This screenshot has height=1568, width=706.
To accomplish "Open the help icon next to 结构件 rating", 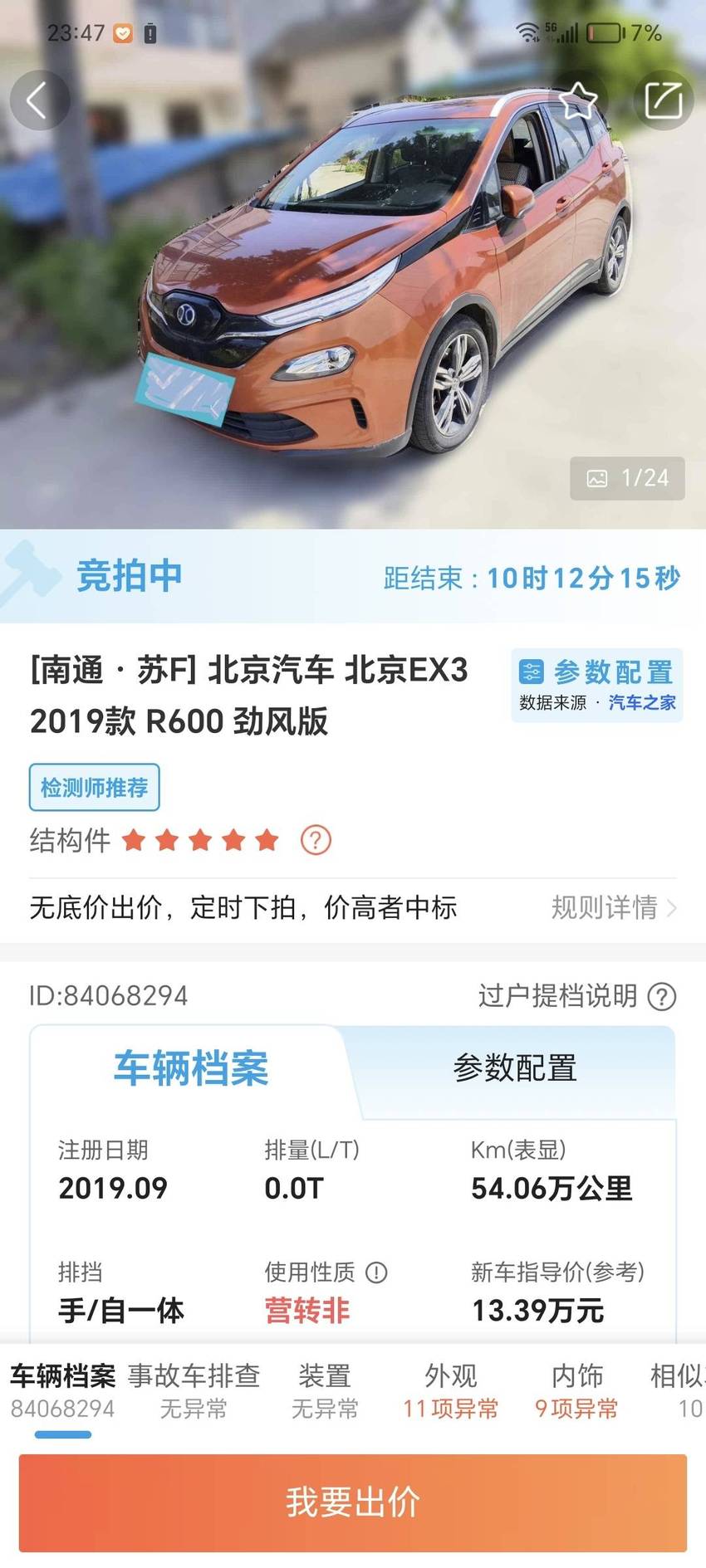I will click(x=316, y=841).
